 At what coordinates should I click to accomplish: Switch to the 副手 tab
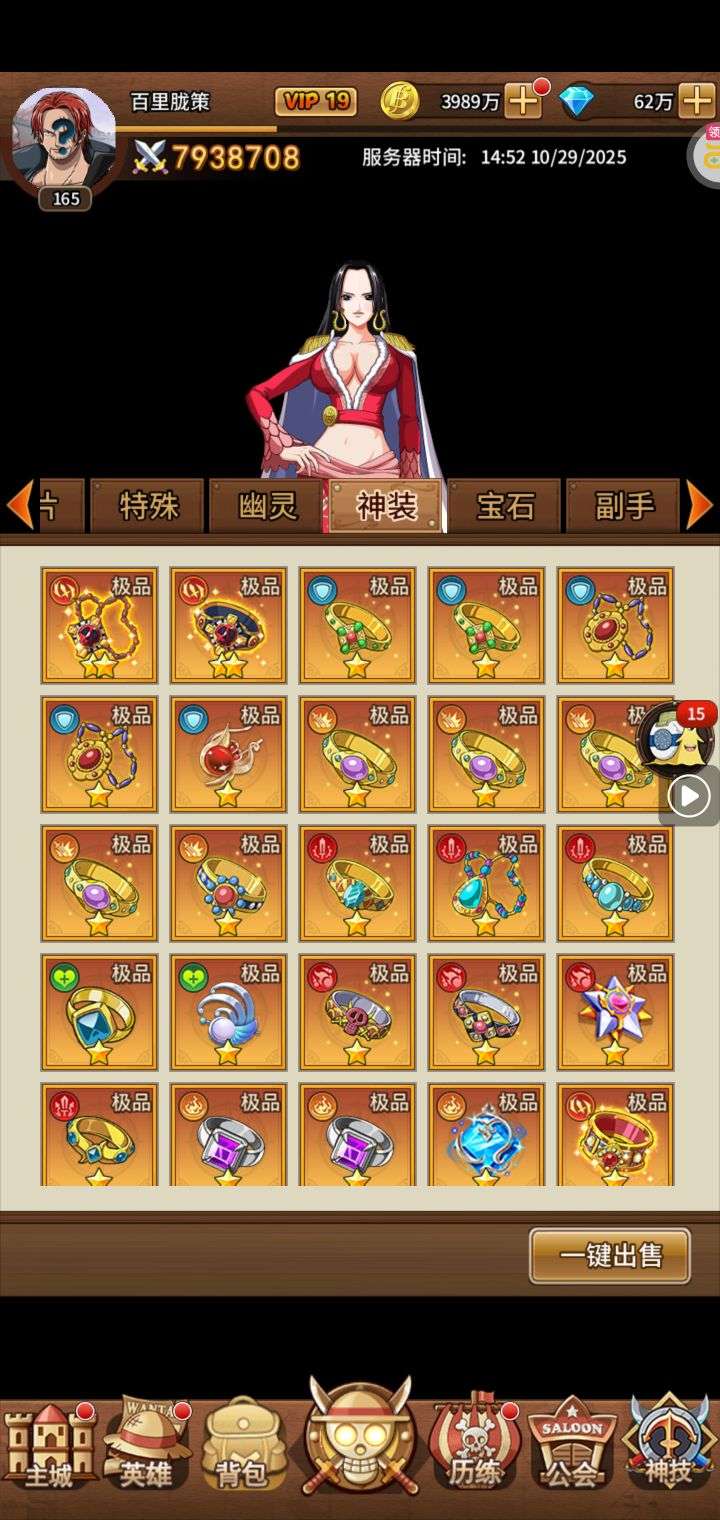(x=624, y=506)
